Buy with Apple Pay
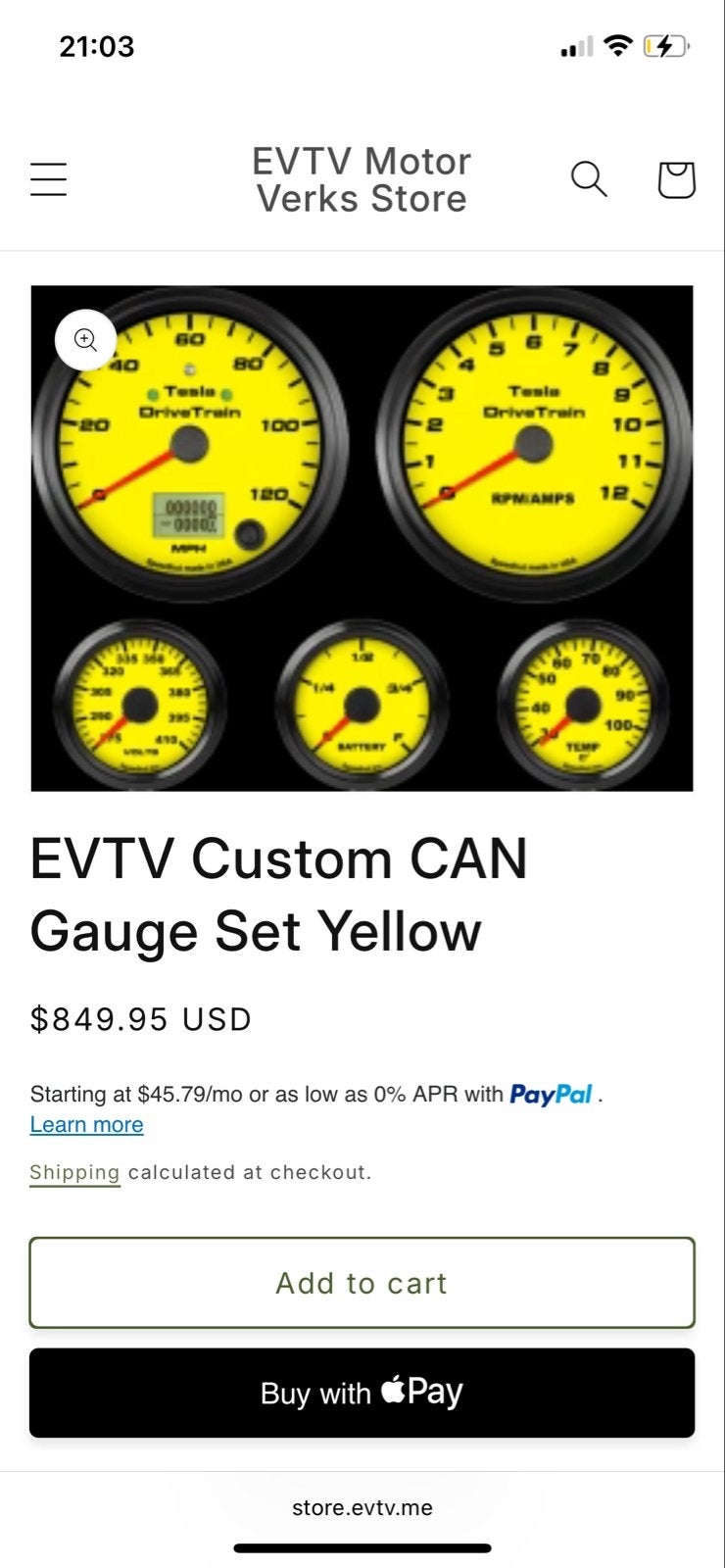The height and width of the screenshot is (1568, 725). click(362, 1393)
